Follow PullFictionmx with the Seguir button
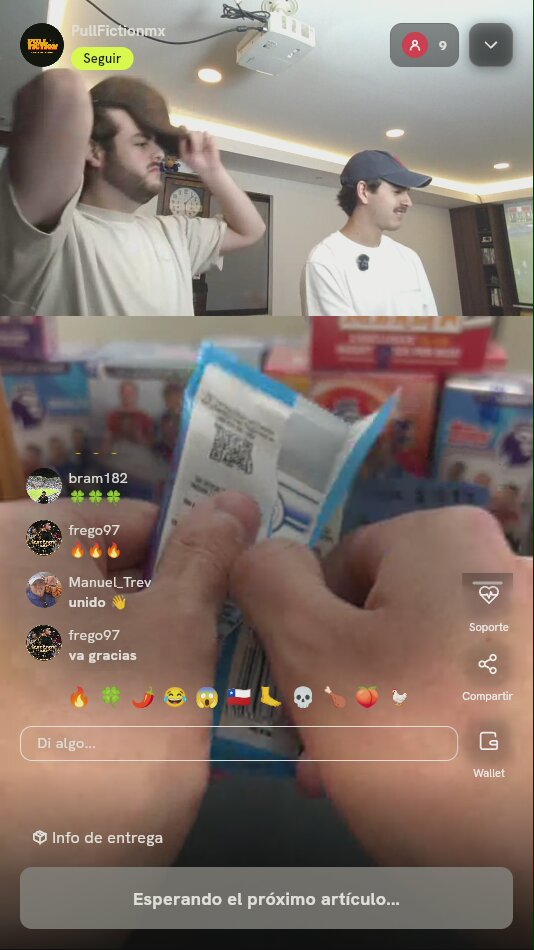534x950 pixels. click(102, 59)
